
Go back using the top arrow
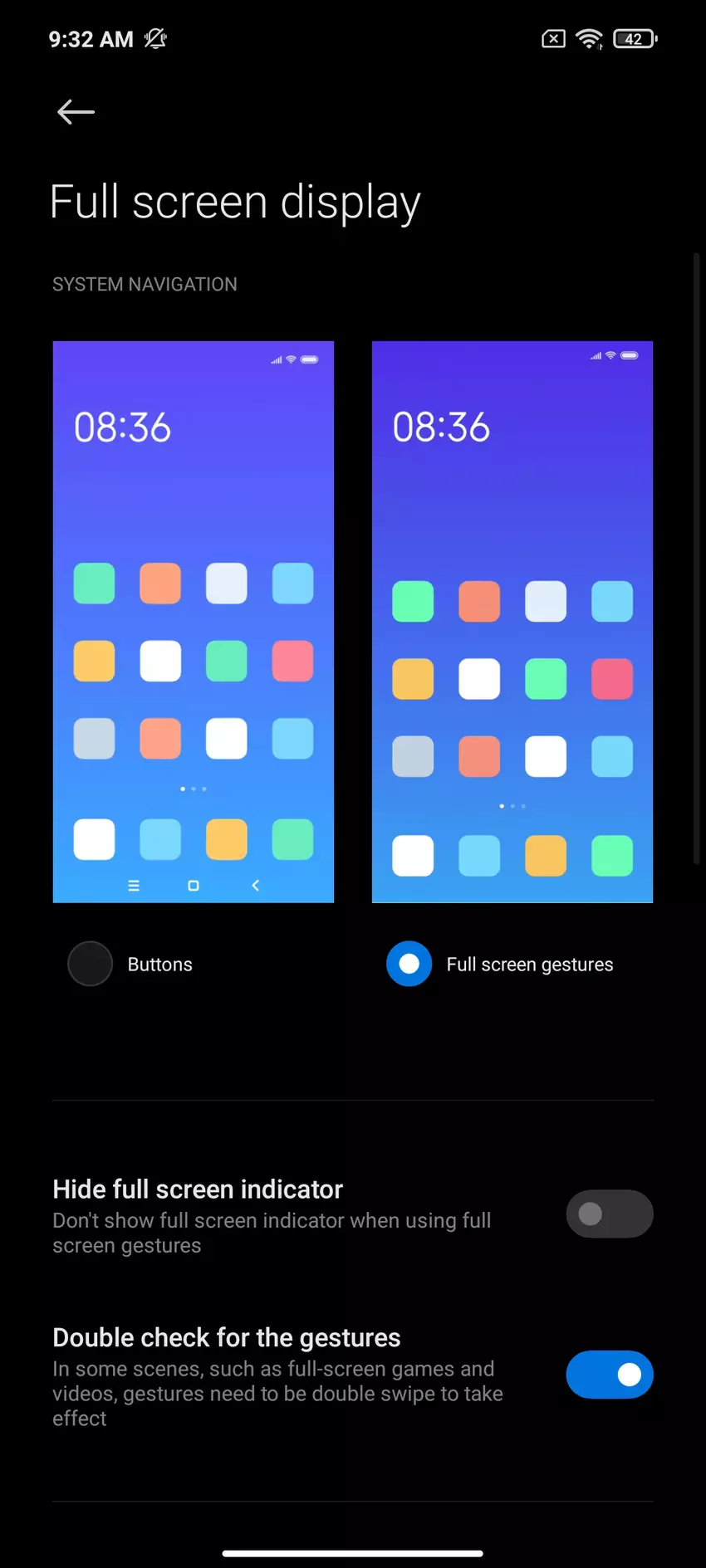(76, 111)
